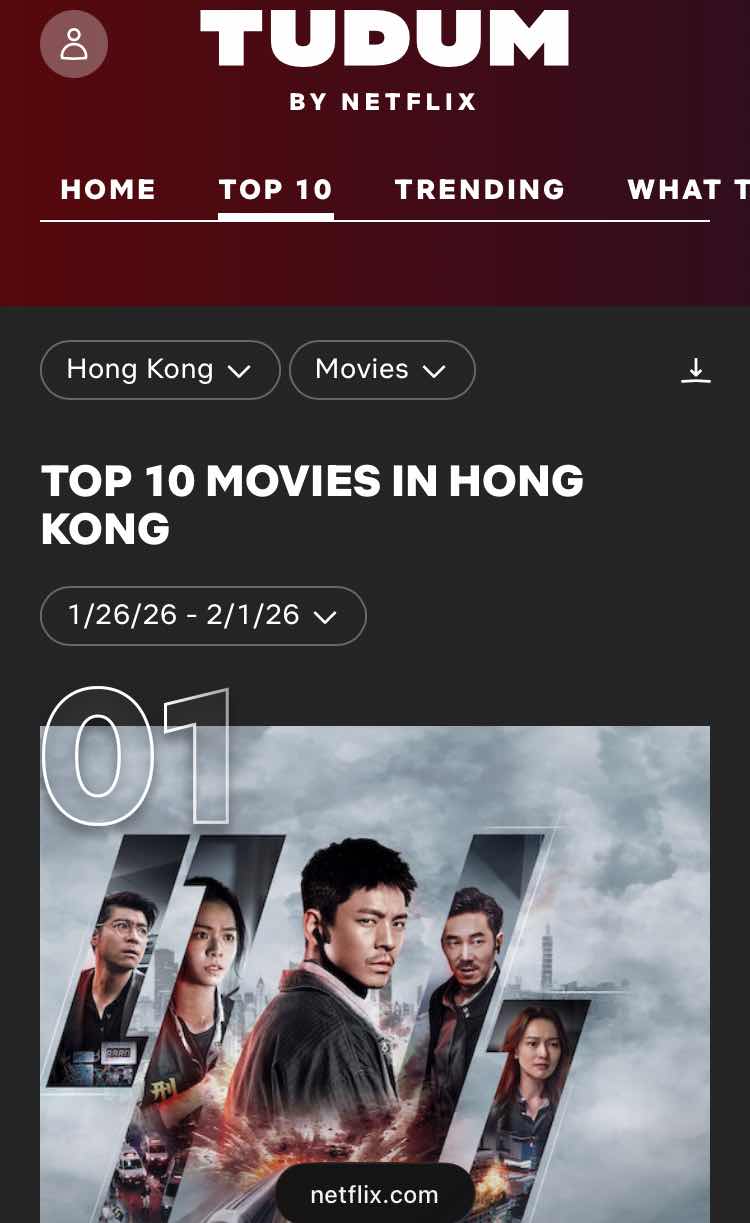Switch to the Trending tab
Image resolution: width=750 pixels, height=1223 pixels.
[x=480, y=190]
